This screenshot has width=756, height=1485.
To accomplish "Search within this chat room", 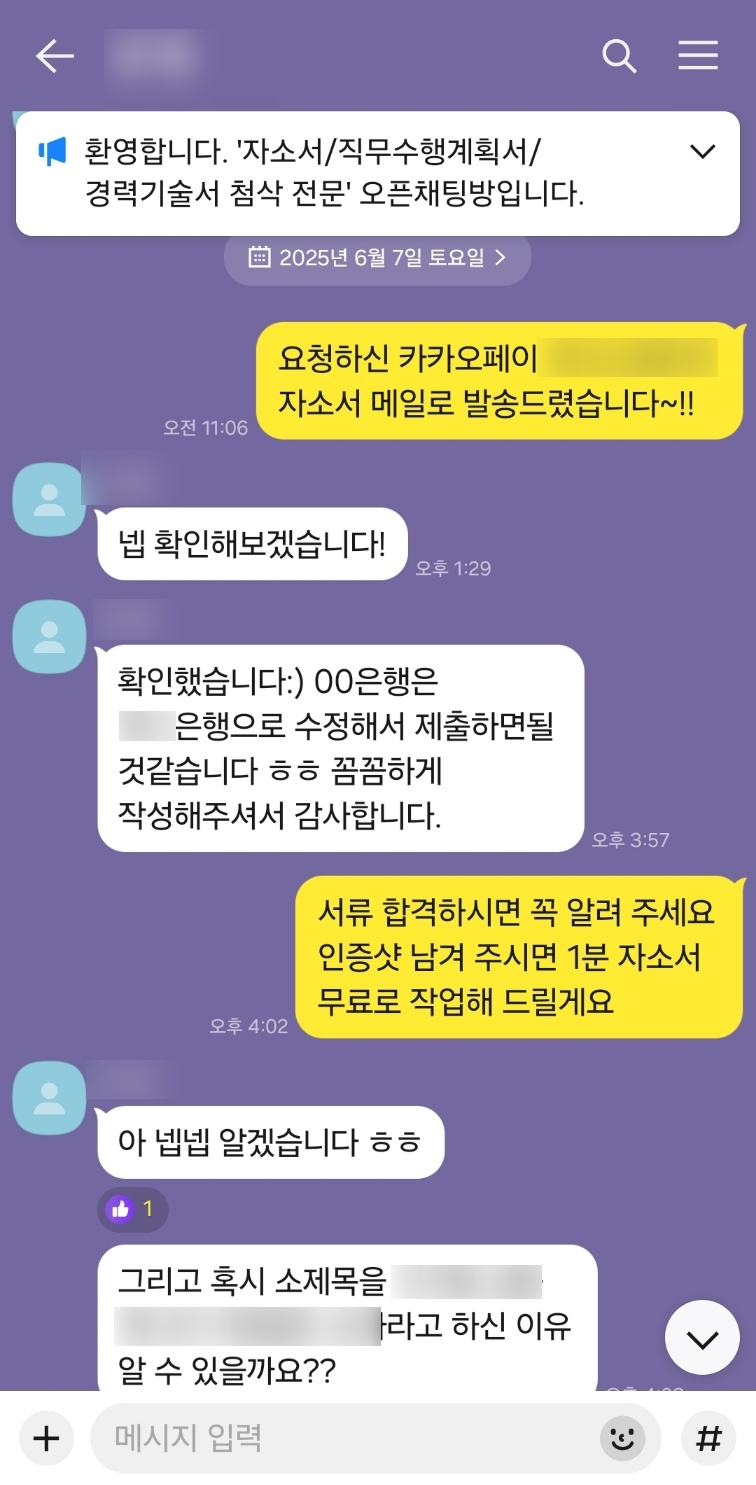I will pyautogui.click(x=619, y=56).
